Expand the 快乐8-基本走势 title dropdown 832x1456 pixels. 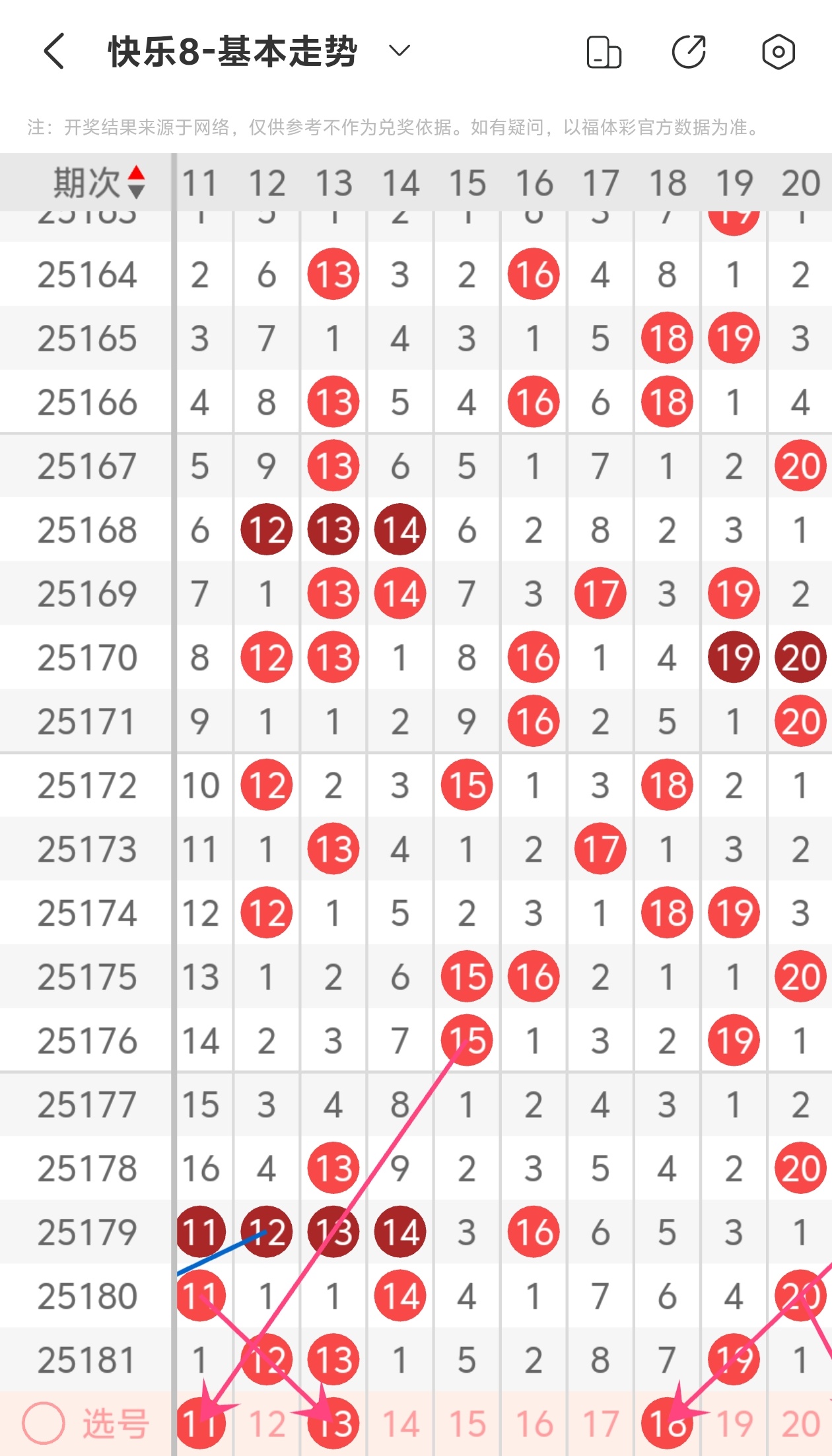tap(399, 51)
